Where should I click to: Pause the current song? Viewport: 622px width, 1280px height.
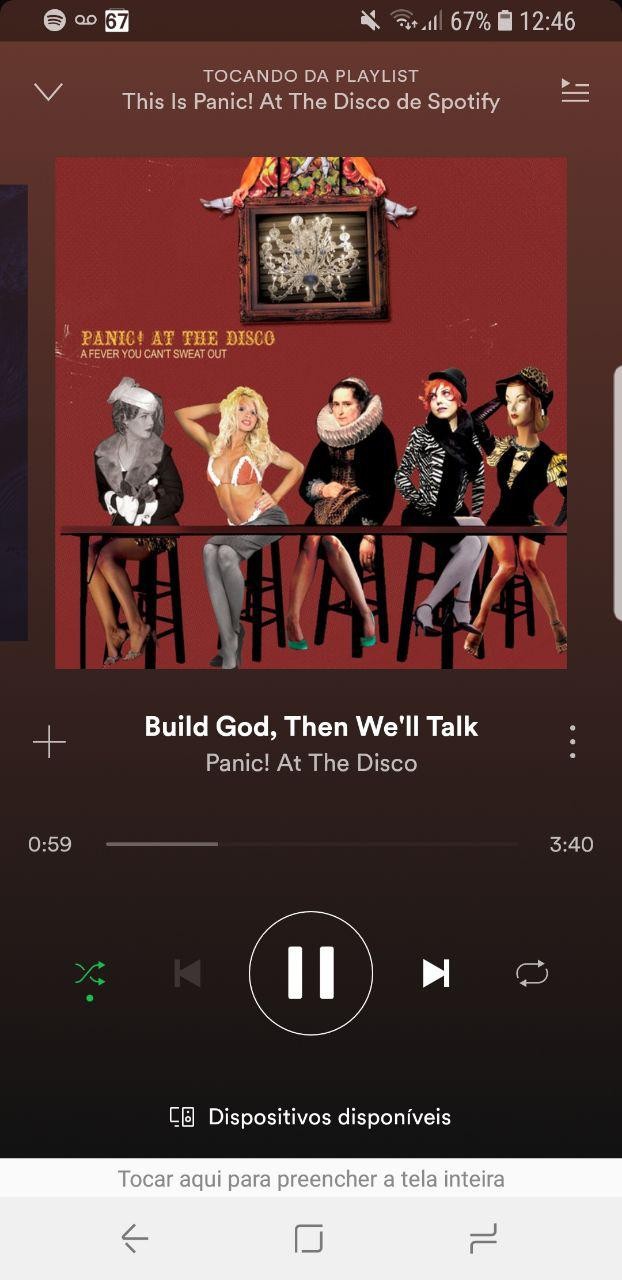[x=311, y=973]
